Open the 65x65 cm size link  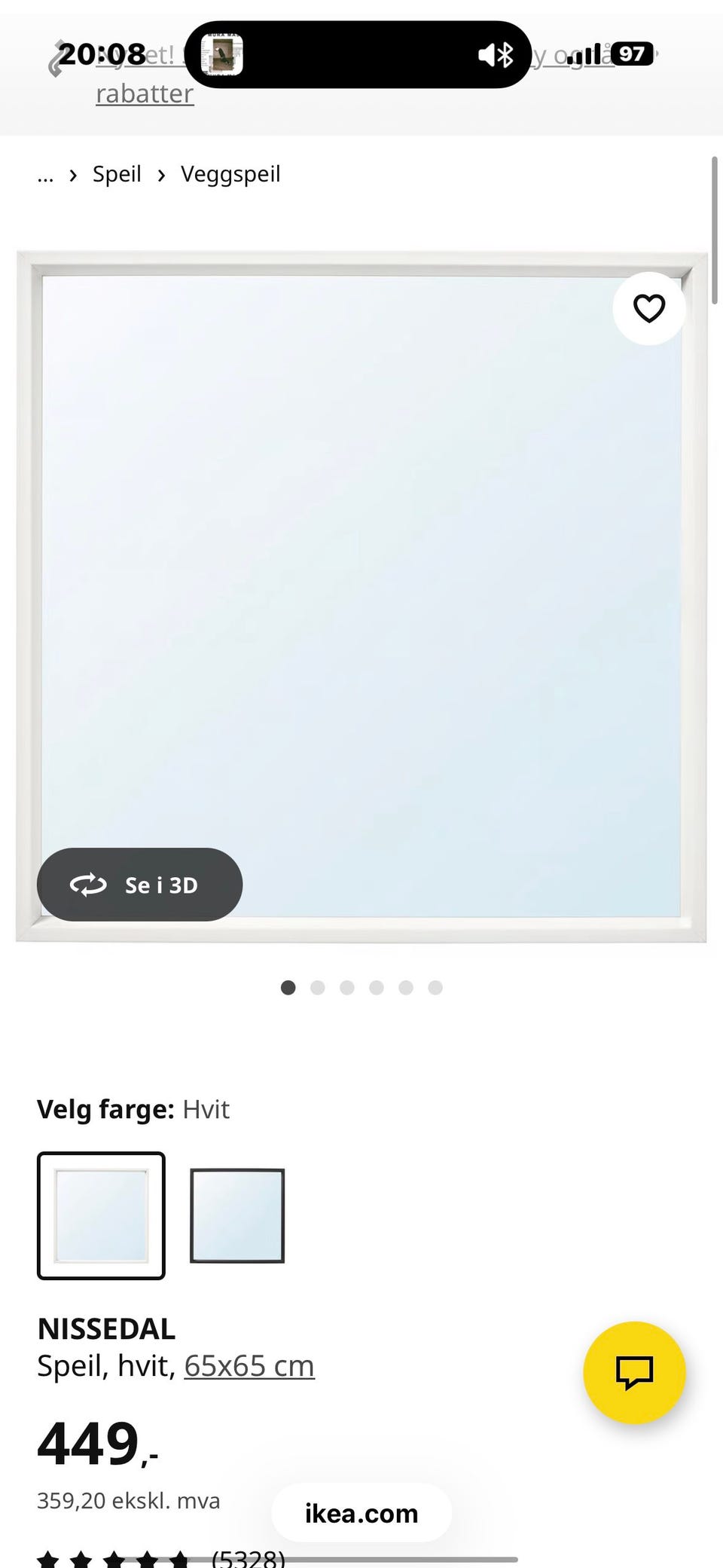point(249,1365)
